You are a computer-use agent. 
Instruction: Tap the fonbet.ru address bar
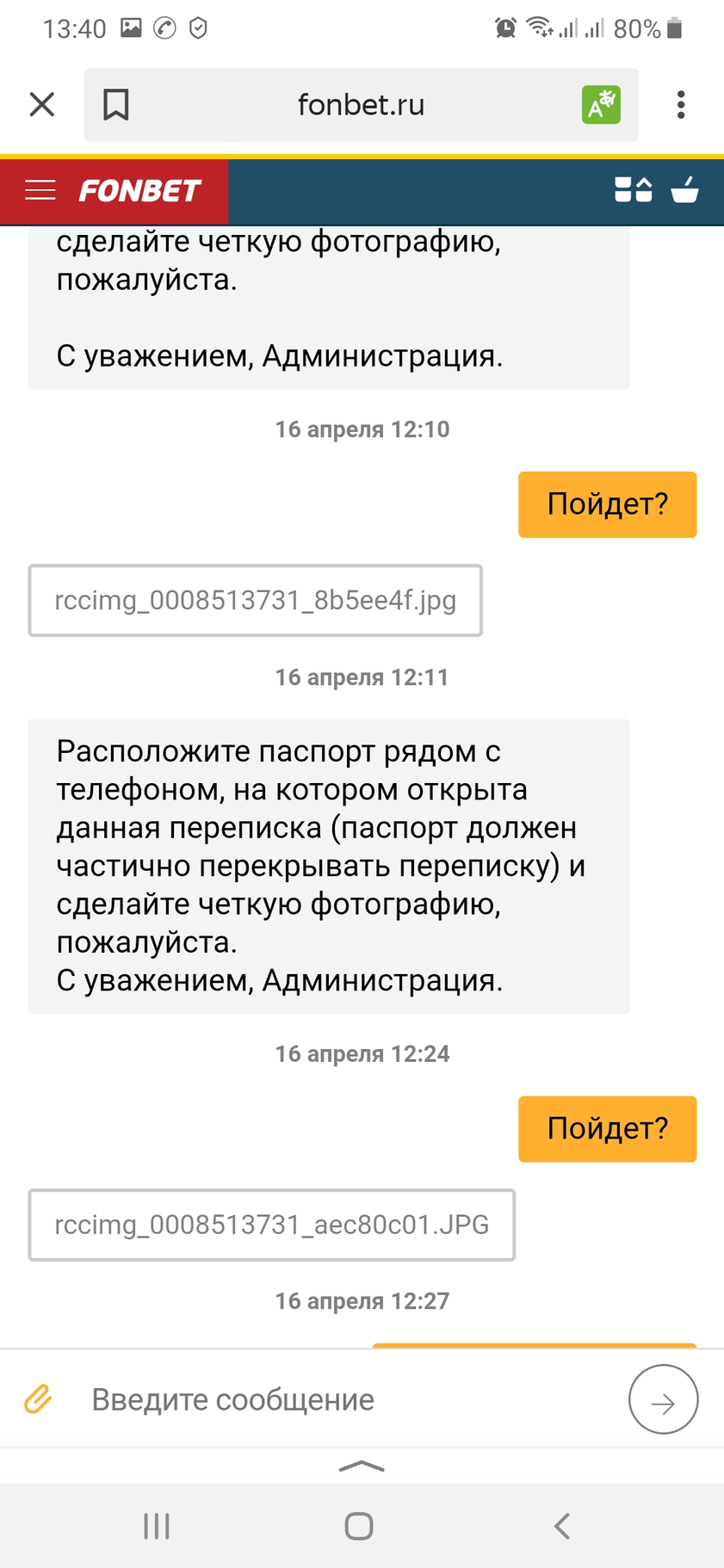(361, 105)
